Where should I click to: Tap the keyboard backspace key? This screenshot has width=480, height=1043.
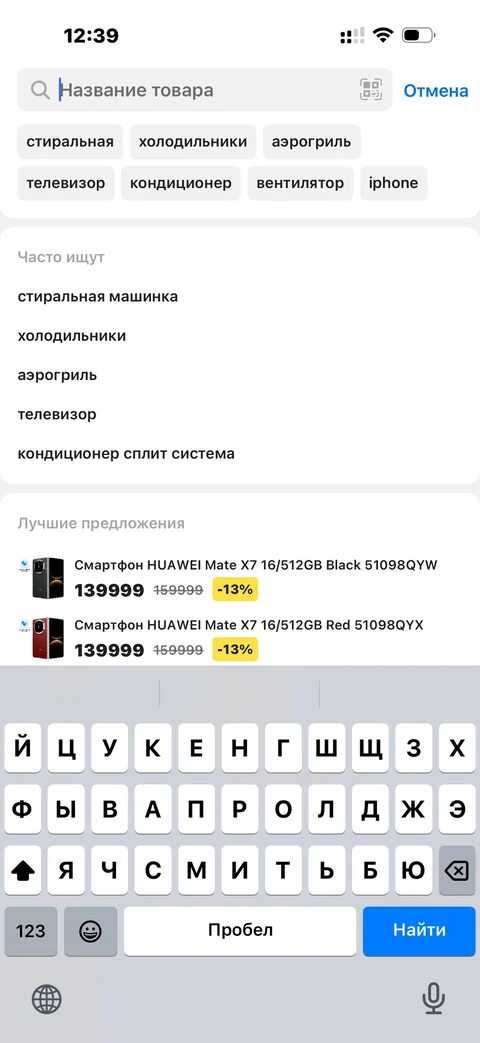pos(457,870)
